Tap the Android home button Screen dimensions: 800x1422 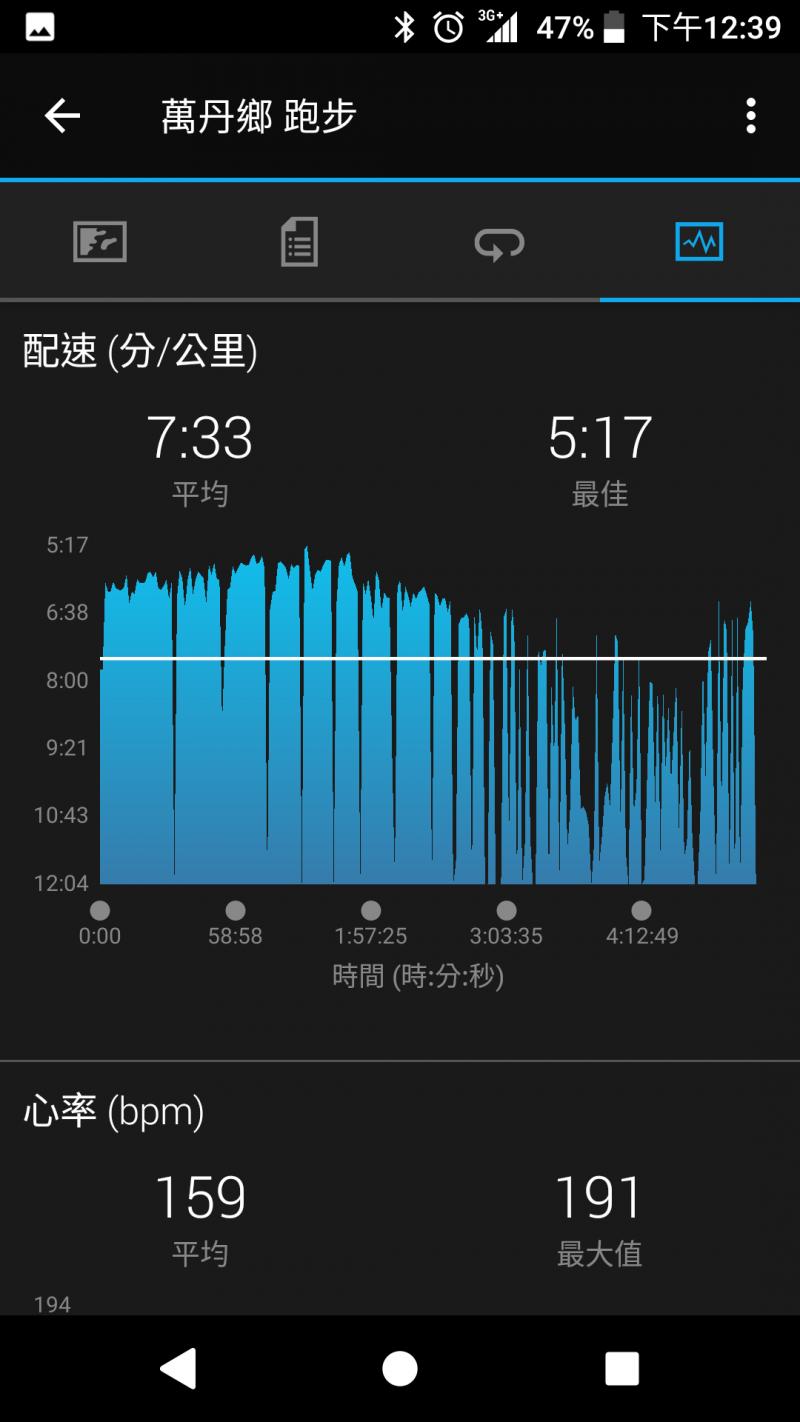tap(400, 1368)
